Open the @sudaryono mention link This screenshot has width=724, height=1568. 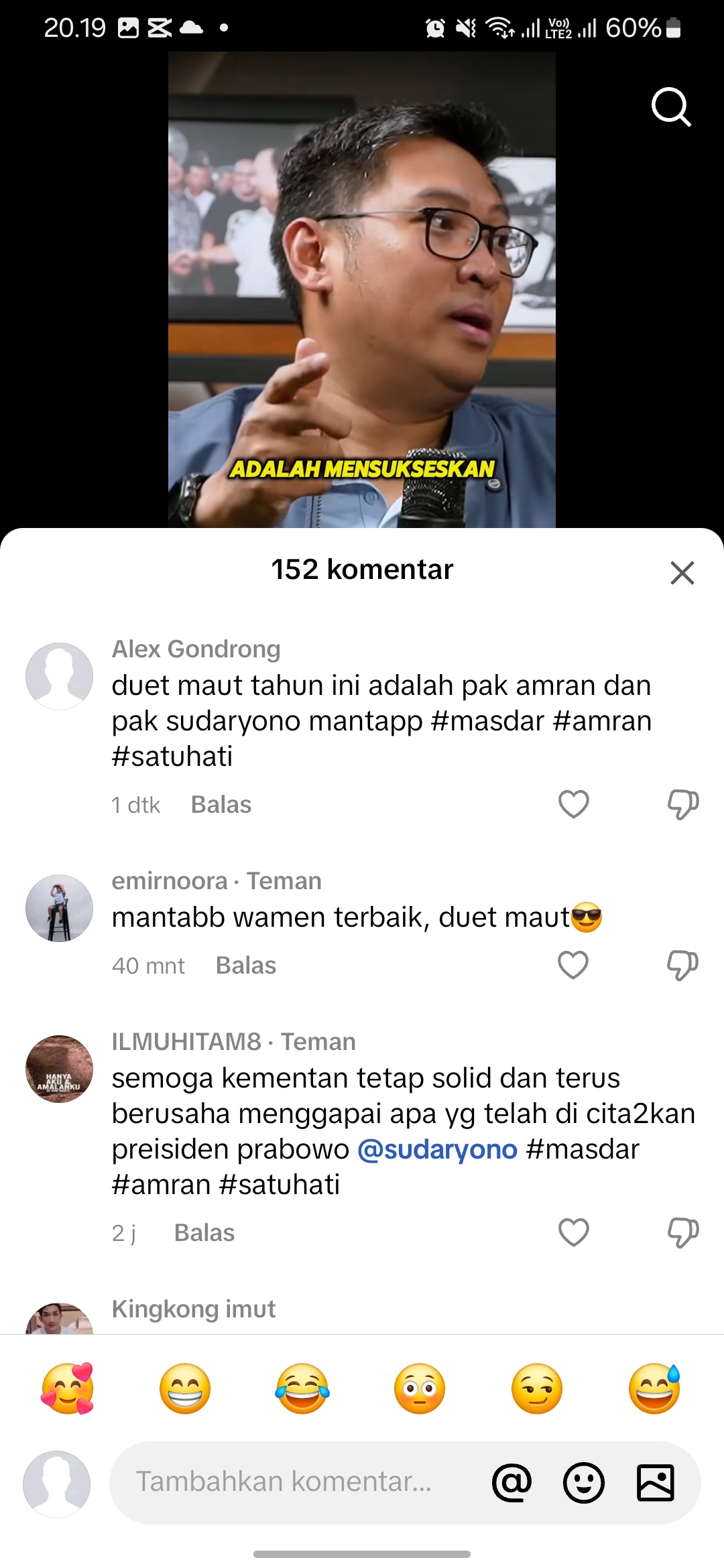(438, 1149)
